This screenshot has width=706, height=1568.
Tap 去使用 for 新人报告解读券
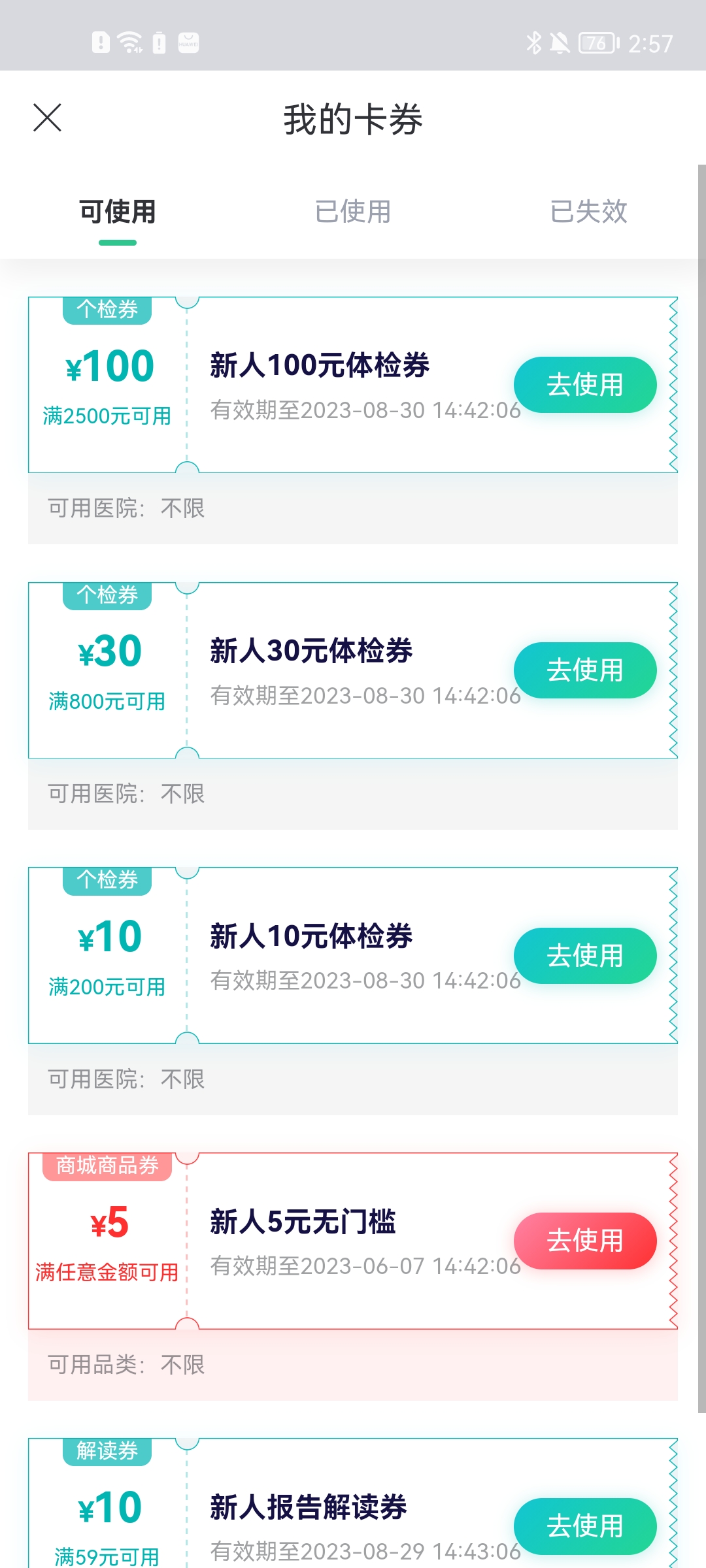585,1526
